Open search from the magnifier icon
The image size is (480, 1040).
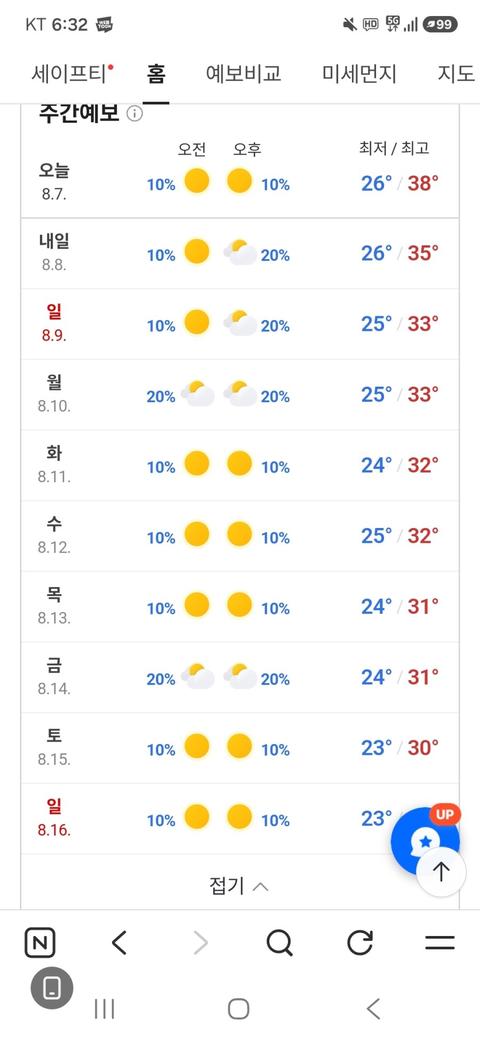click(x=279, y=942)
